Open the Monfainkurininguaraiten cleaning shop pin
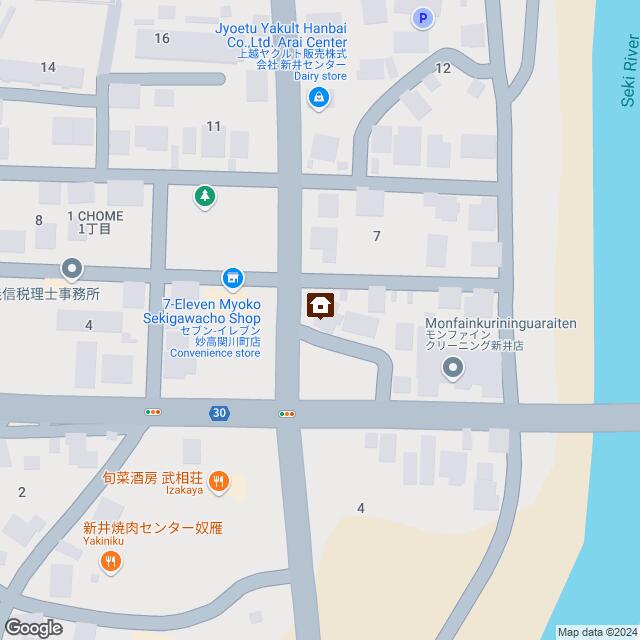Viewport: 640px width, 640px height. pyautogui.click(x=453, y=370)
